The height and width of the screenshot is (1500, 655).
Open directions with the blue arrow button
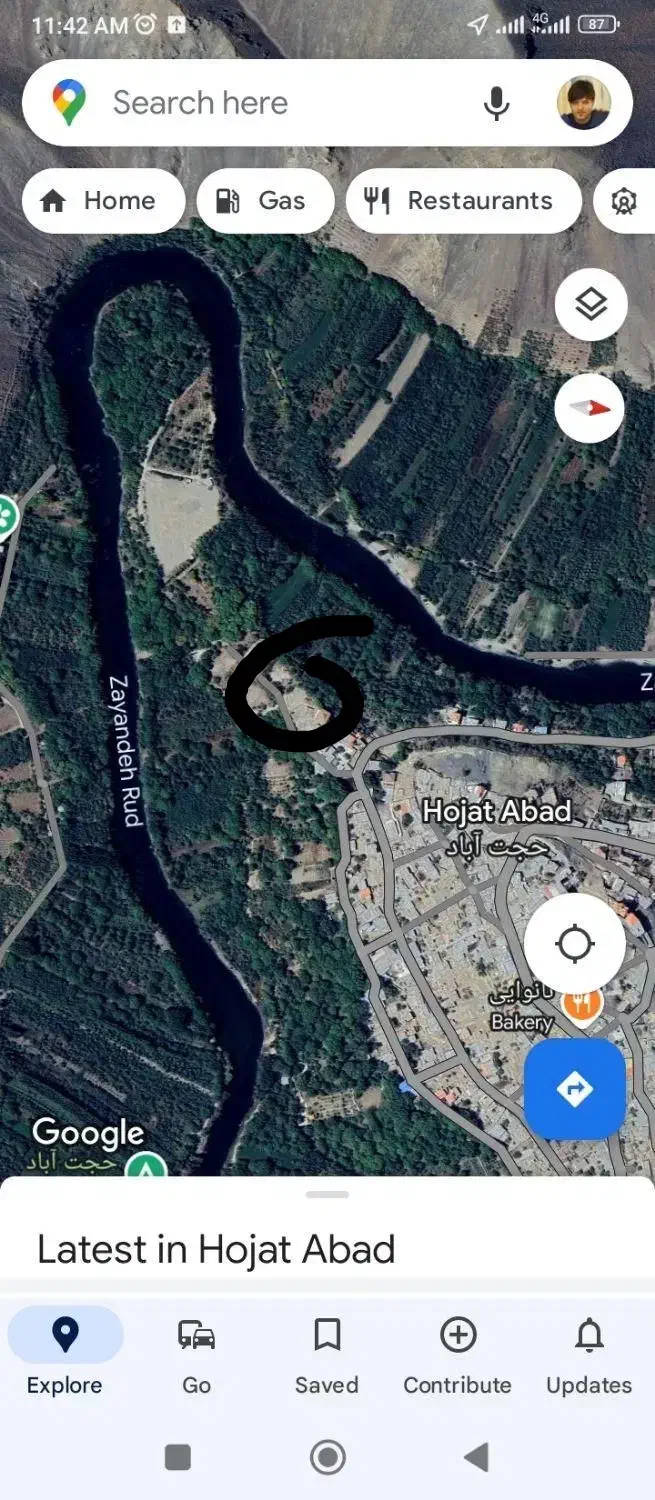coord(575,1089)
